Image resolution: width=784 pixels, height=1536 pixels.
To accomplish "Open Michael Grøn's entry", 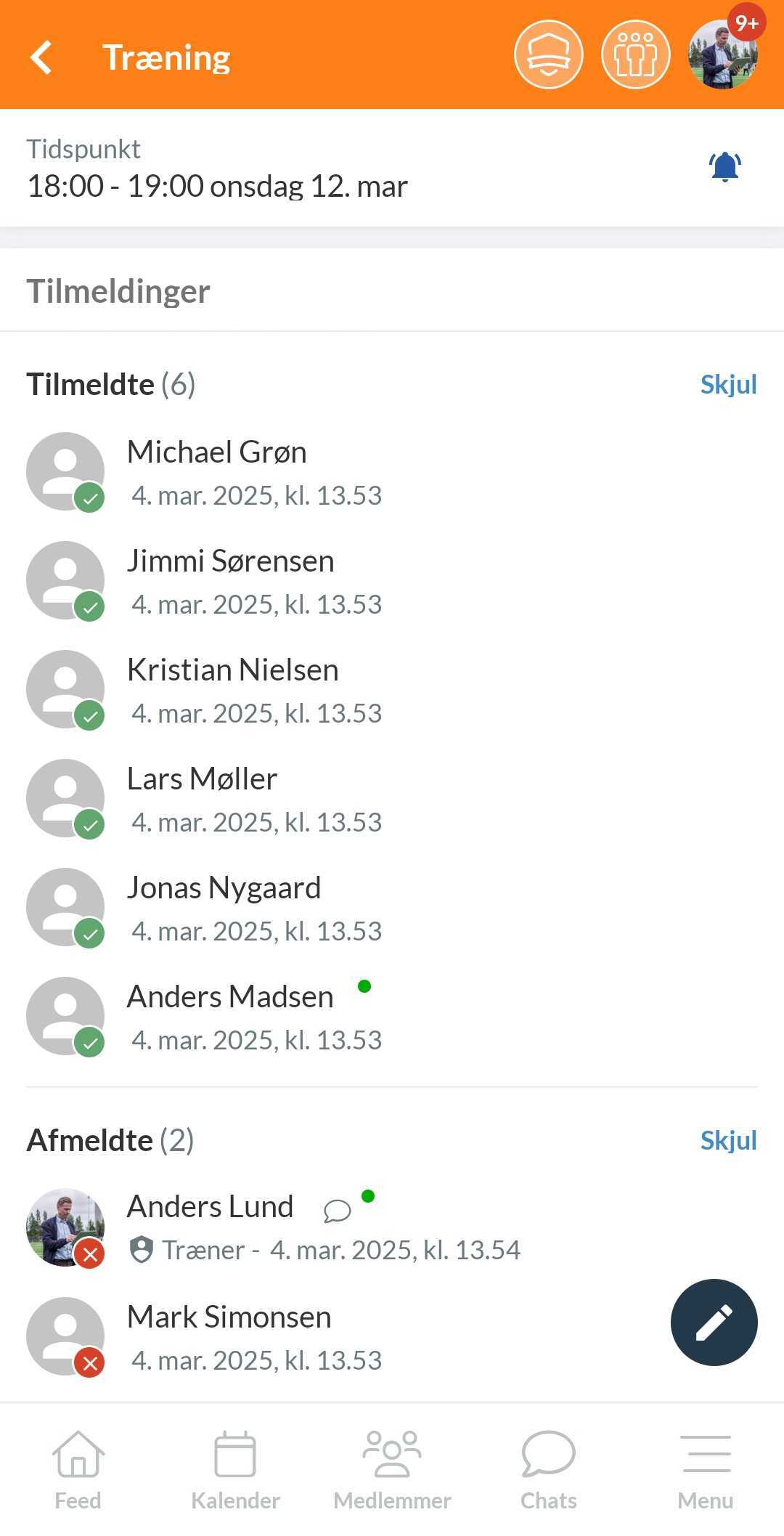I will (216, 472).
